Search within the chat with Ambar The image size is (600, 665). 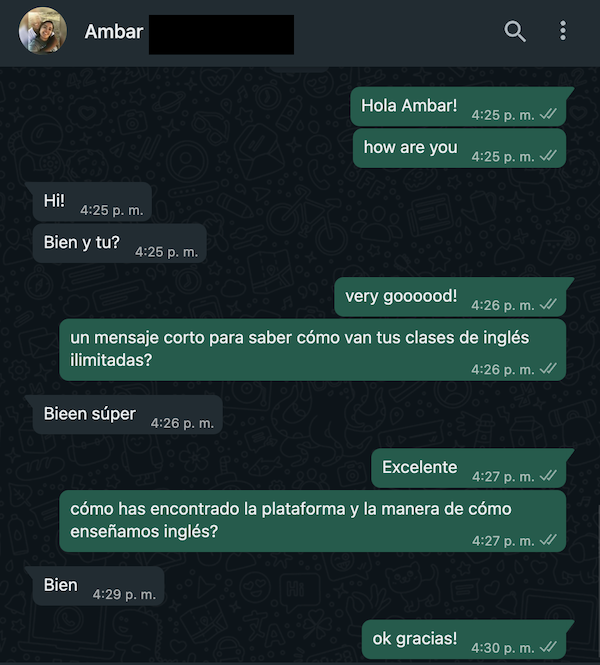click(x=515, y=32)
